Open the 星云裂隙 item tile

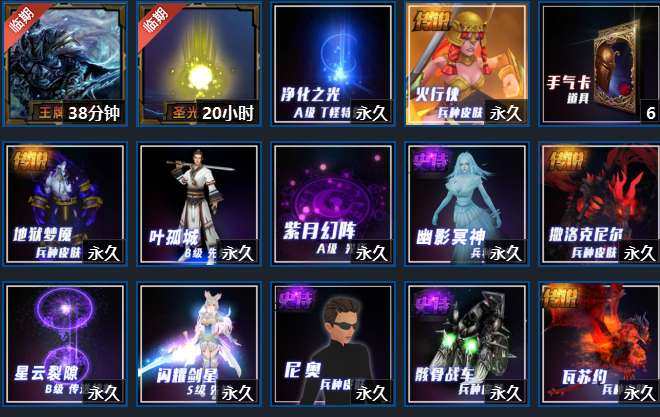tap(65, 343)
